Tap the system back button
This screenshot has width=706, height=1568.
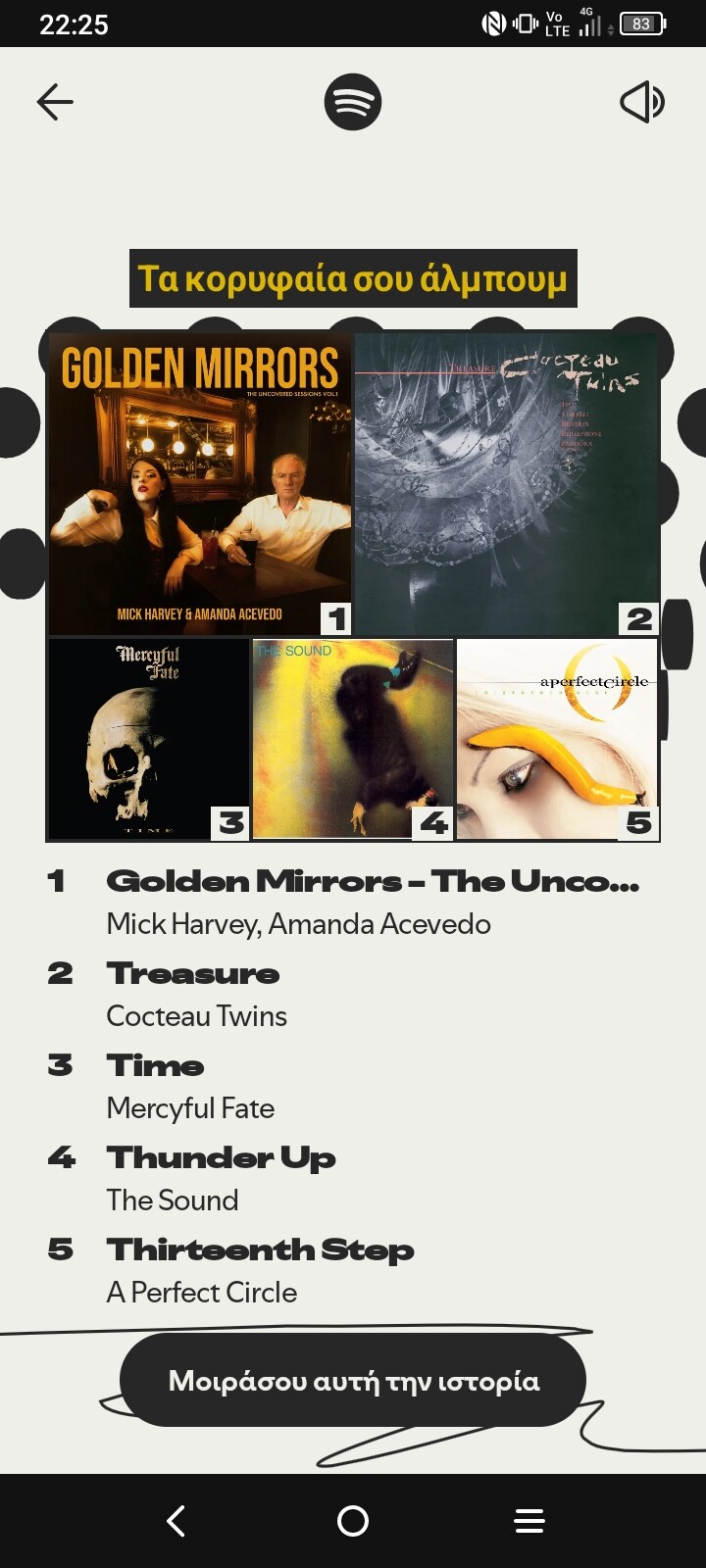tap(176, 1521)
